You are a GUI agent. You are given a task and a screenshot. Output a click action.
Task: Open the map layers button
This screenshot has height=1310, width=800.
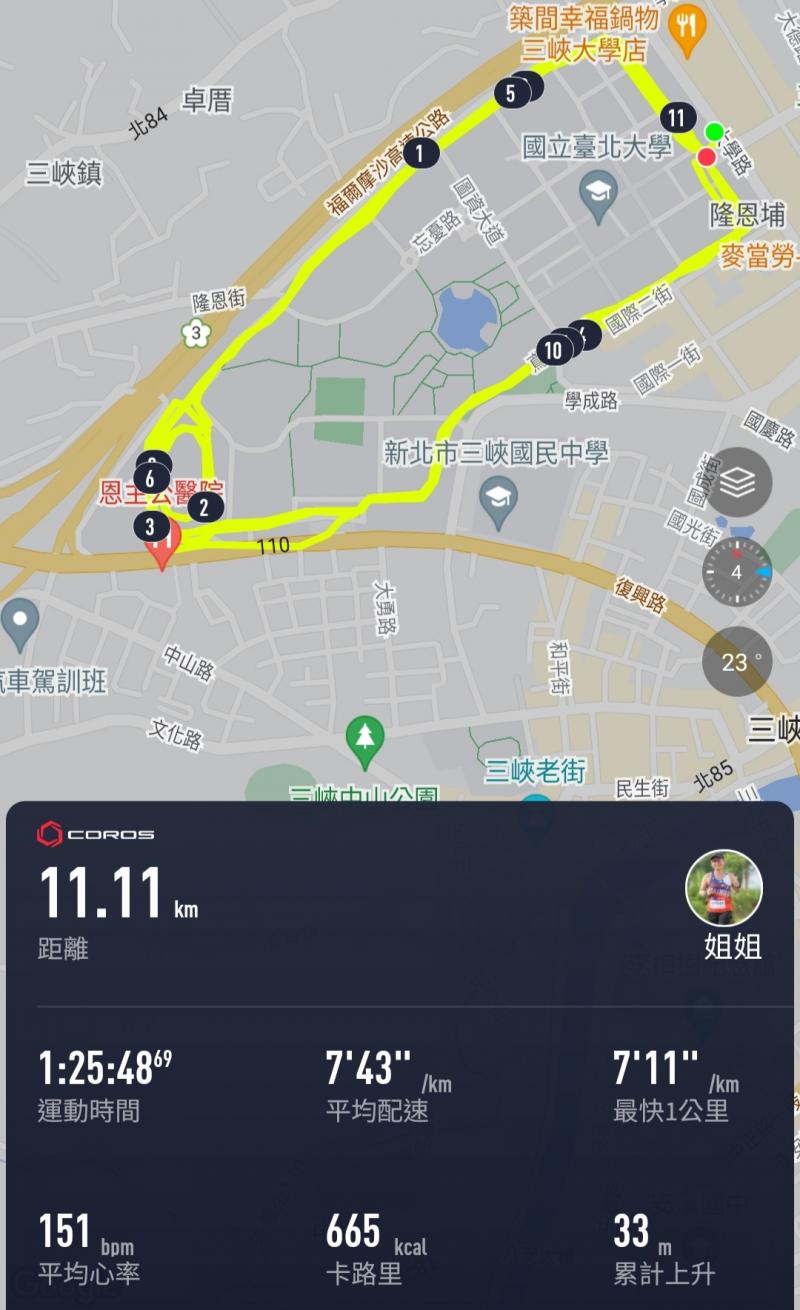(737, 482)
